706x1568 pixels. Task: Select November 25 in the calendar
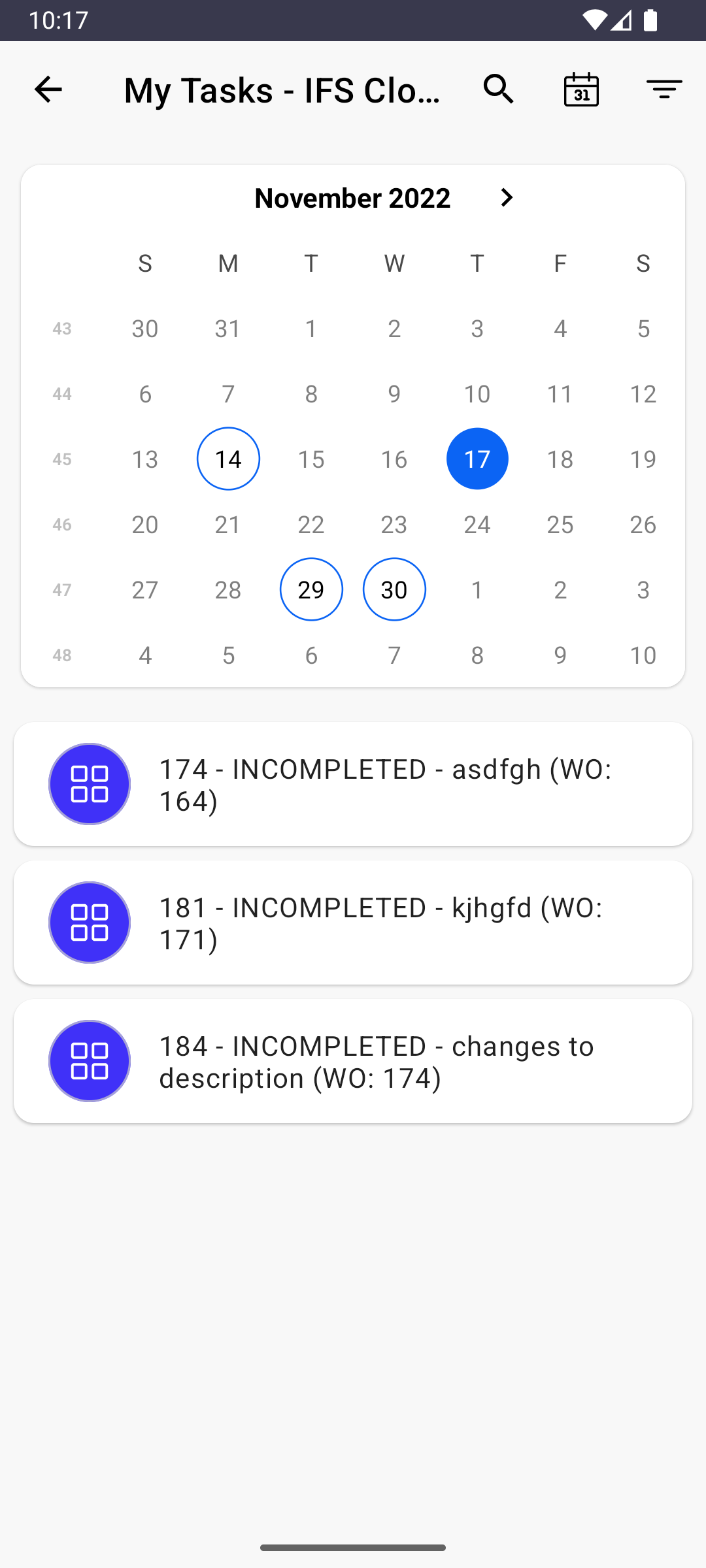(560, 524)
